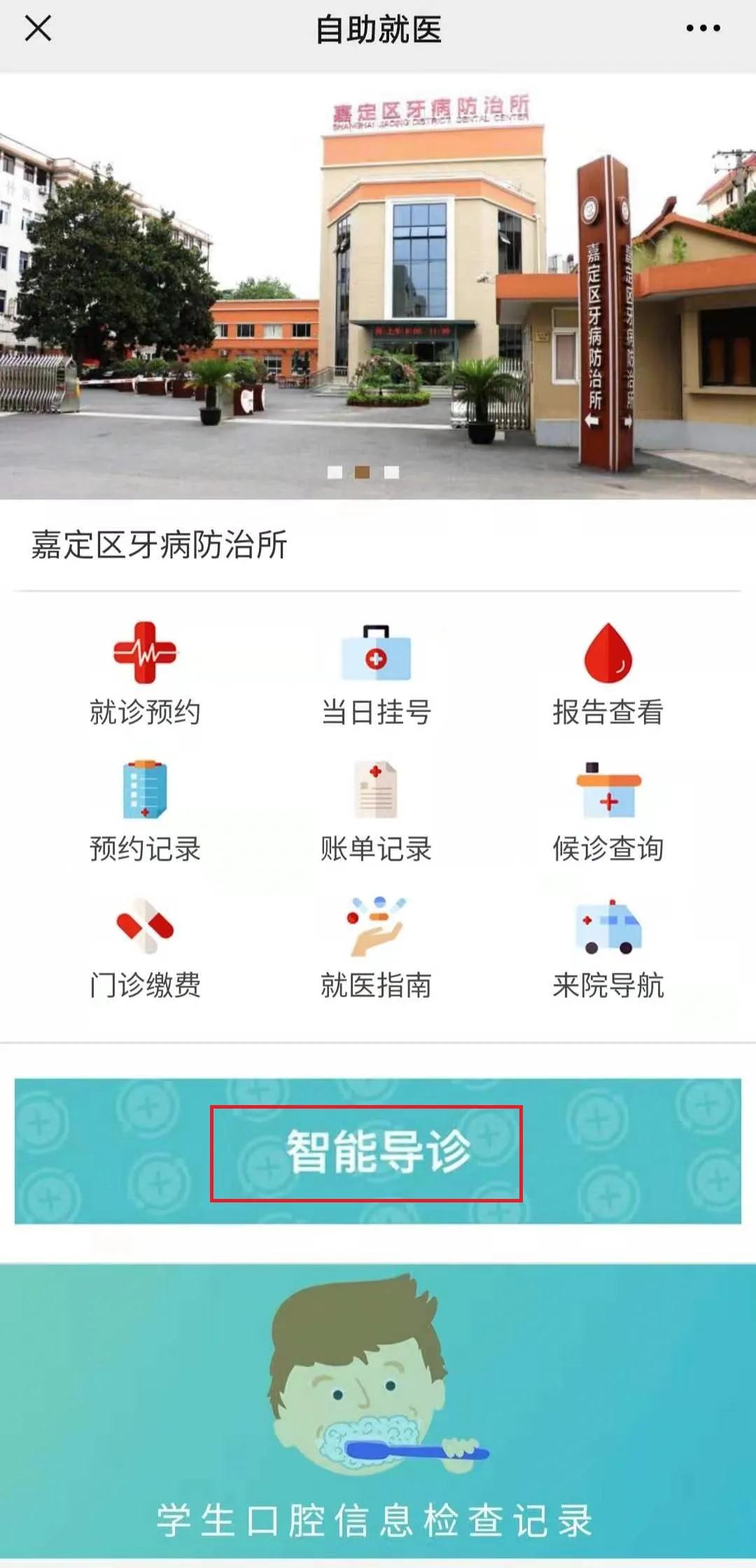Go to 门诊缴费 outpatient payment
Image resolution: width=756 pixels, height=1568 pixels.
pos(145,947)
